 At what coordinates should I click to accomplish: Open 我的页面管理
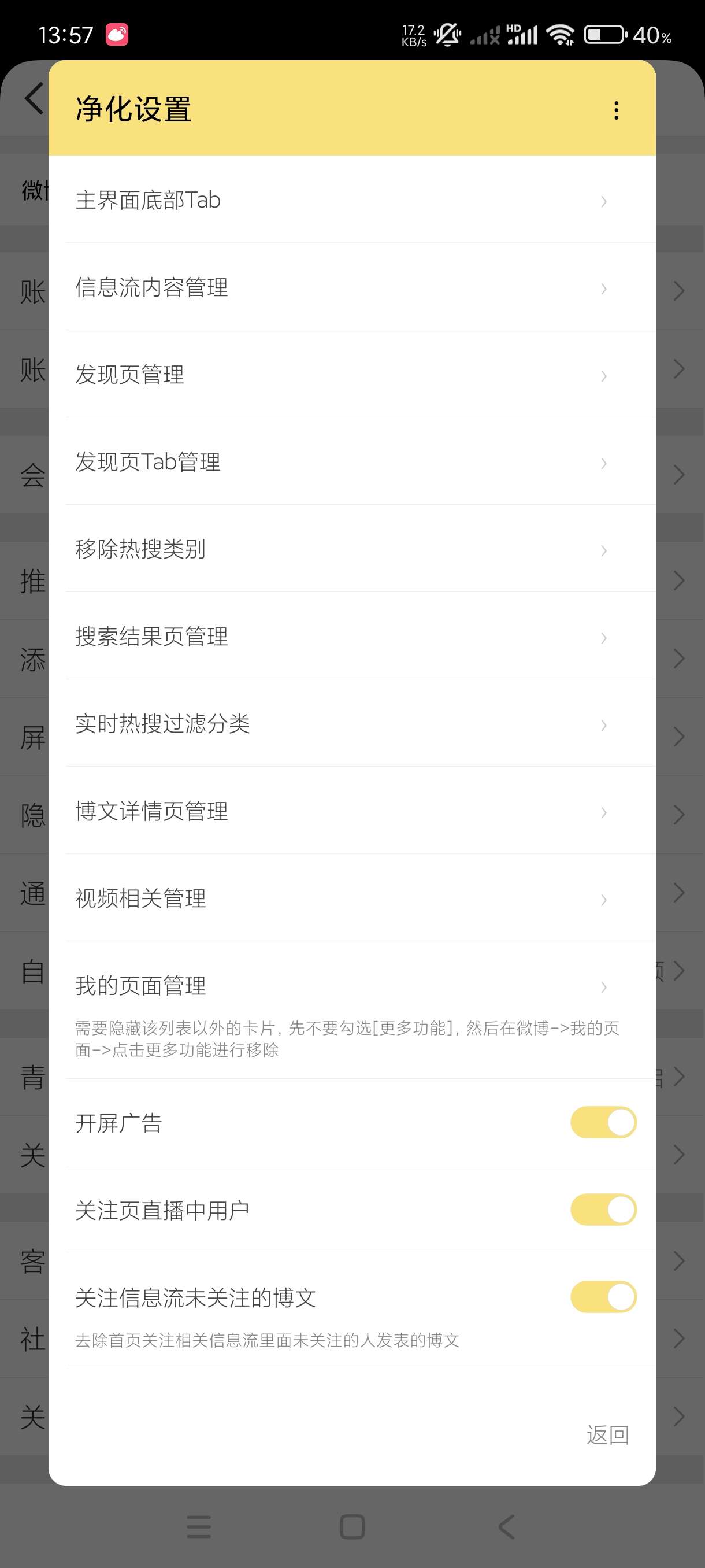pos(351,986)
